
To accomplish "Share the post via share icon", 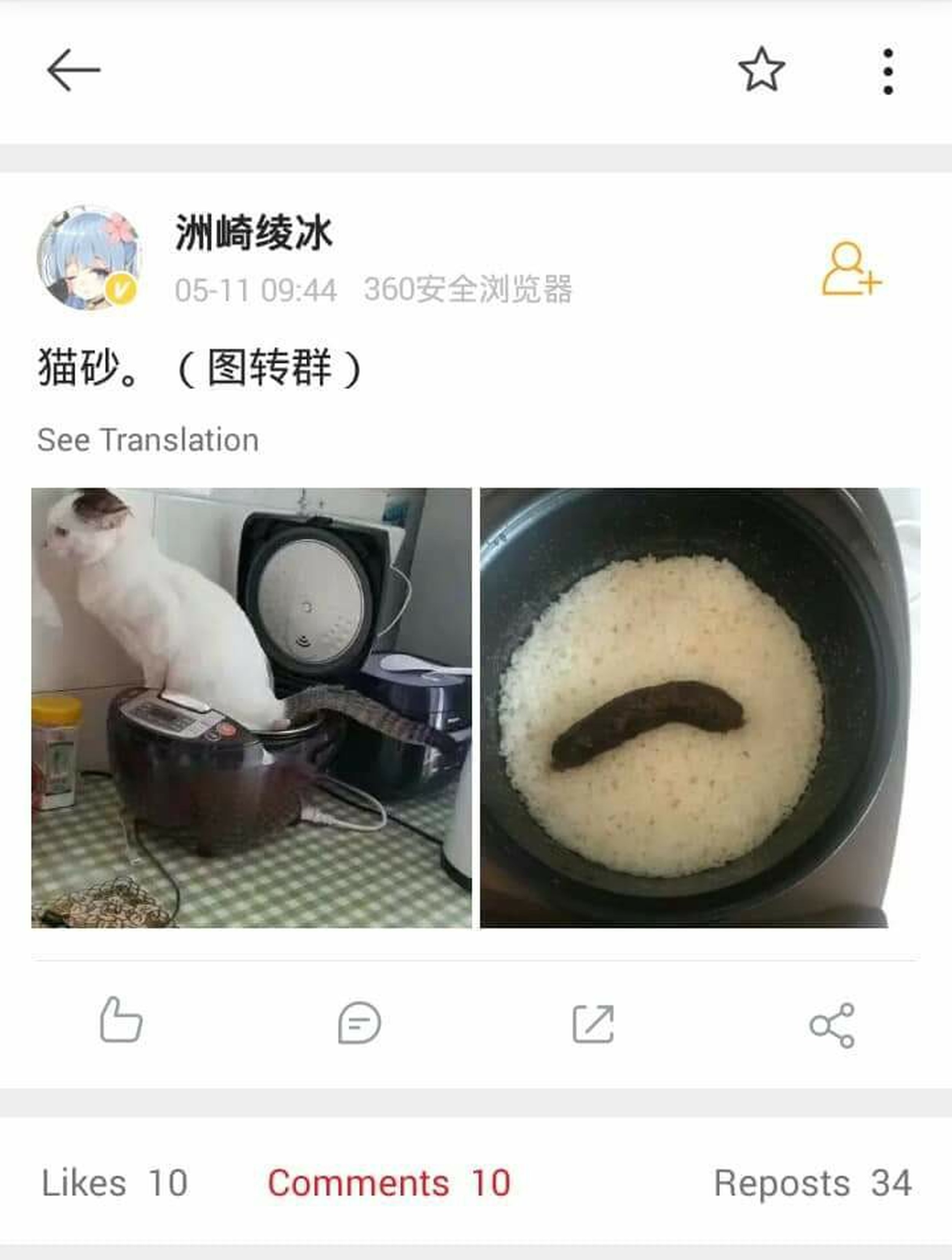I will coord(832,1025).
